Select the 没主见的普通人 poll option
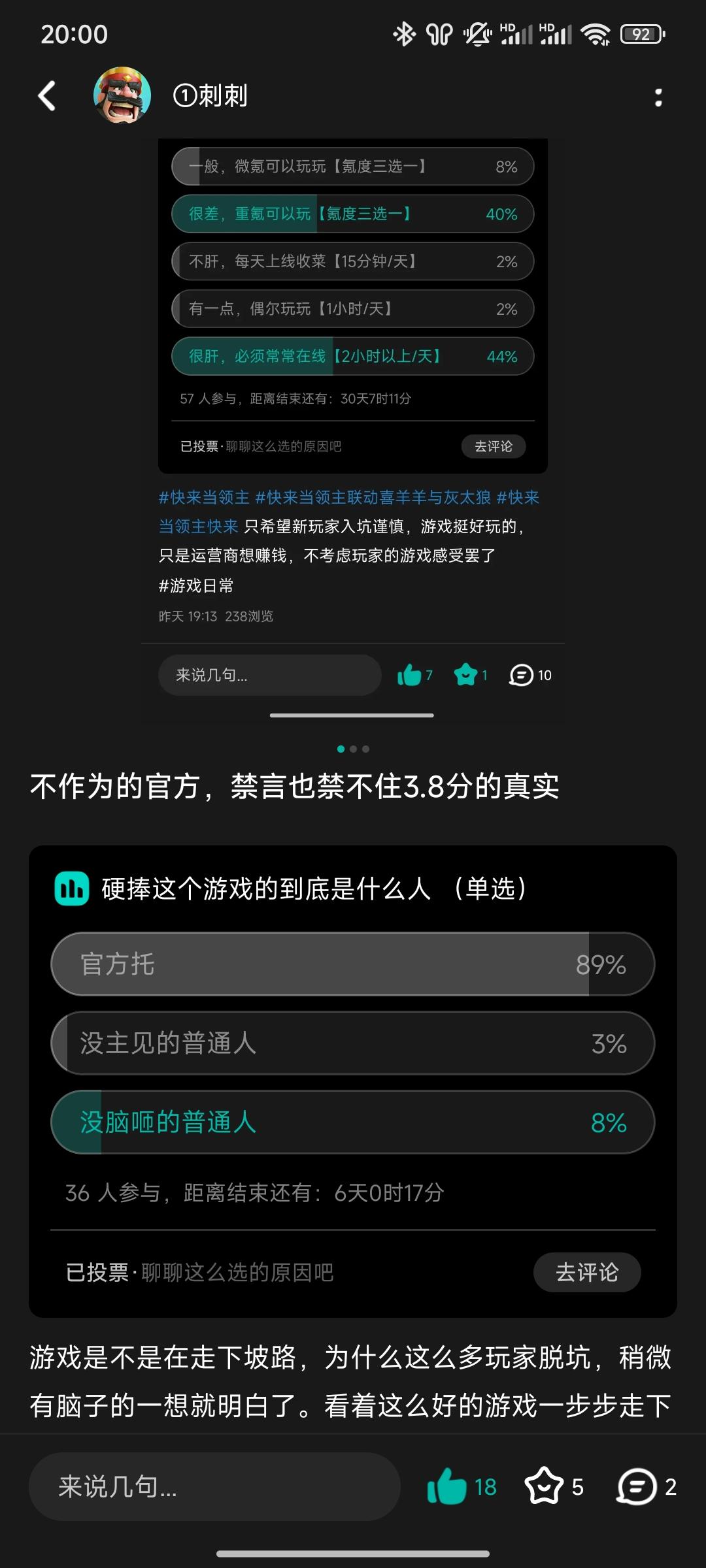Screen dimensions: 706x1568 (353, 1043)
